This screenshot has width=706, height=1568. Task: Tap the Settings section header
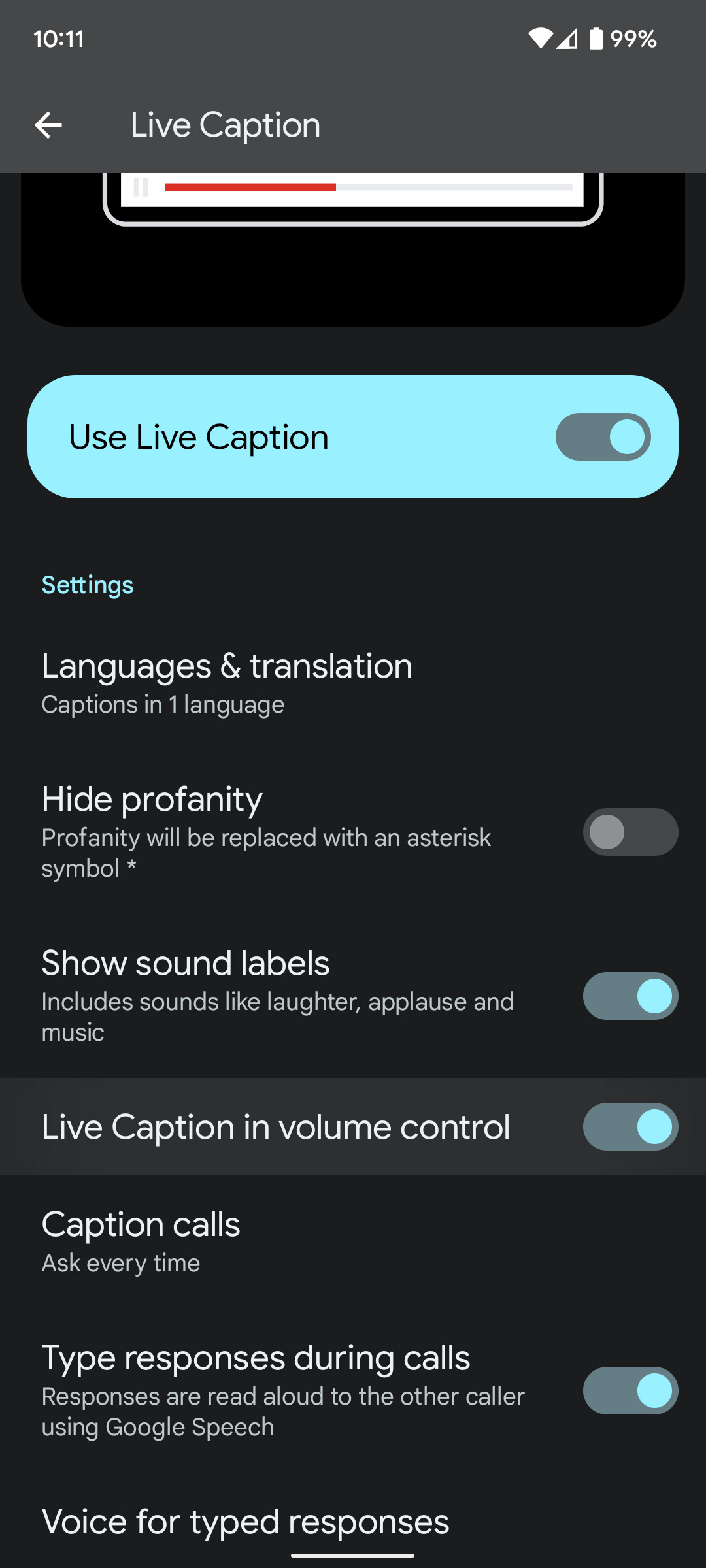click(87, 584)
